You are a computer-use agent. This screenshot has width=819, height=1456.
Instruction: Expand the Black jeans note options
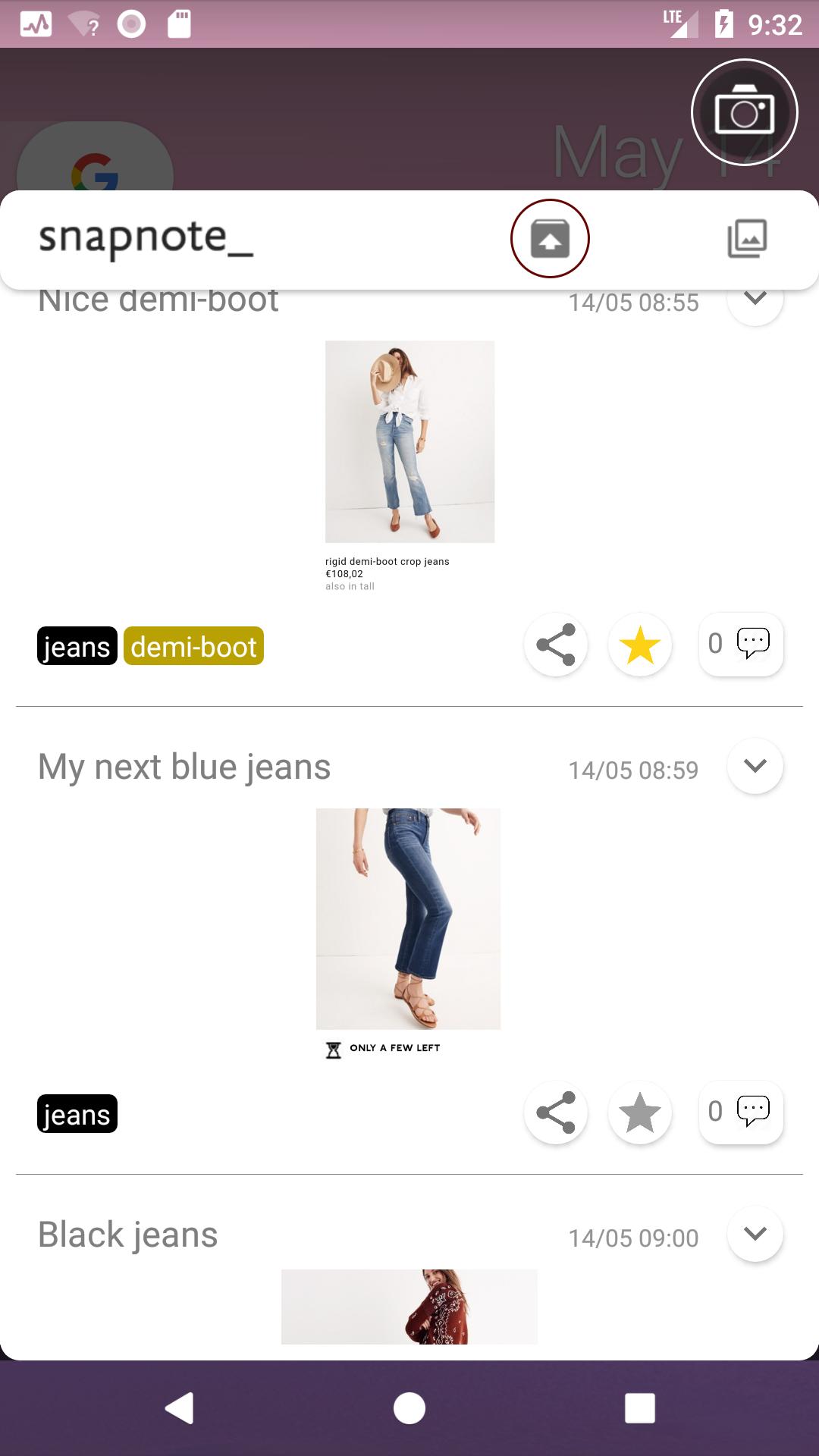(755, 1234)
